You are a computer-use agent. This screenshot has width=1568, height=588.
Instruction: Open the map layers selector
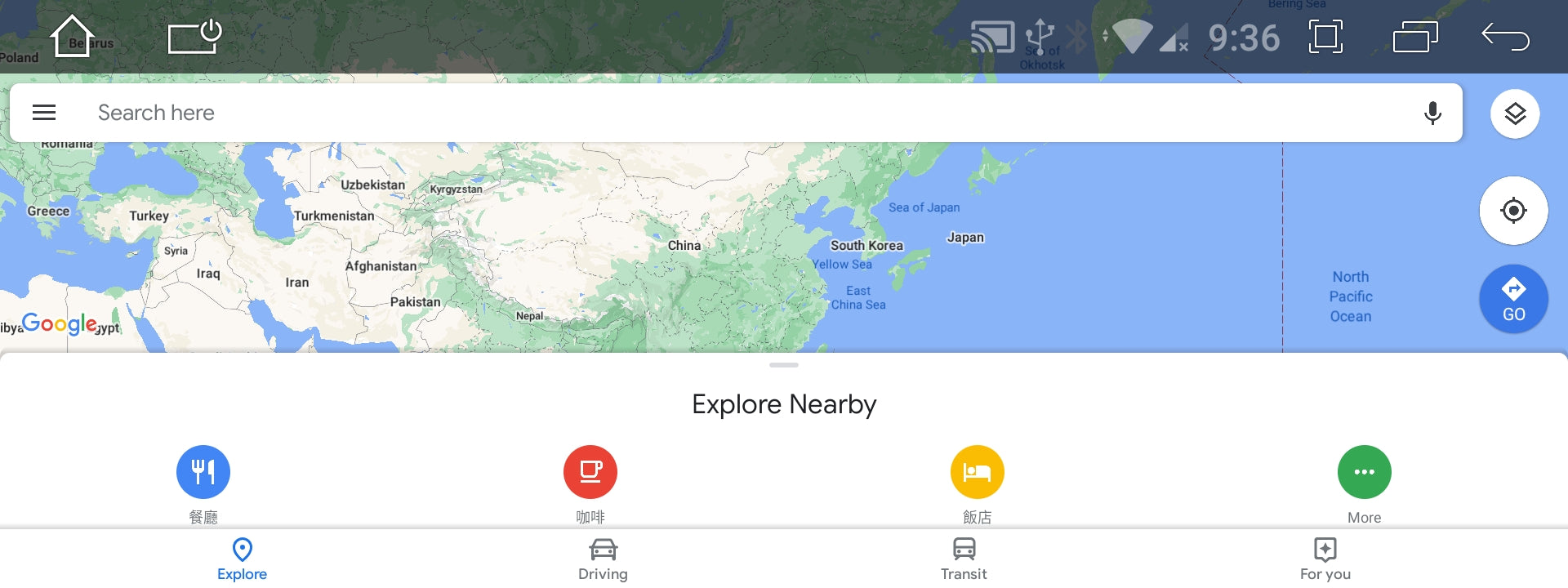click(x=1515, y=114)
